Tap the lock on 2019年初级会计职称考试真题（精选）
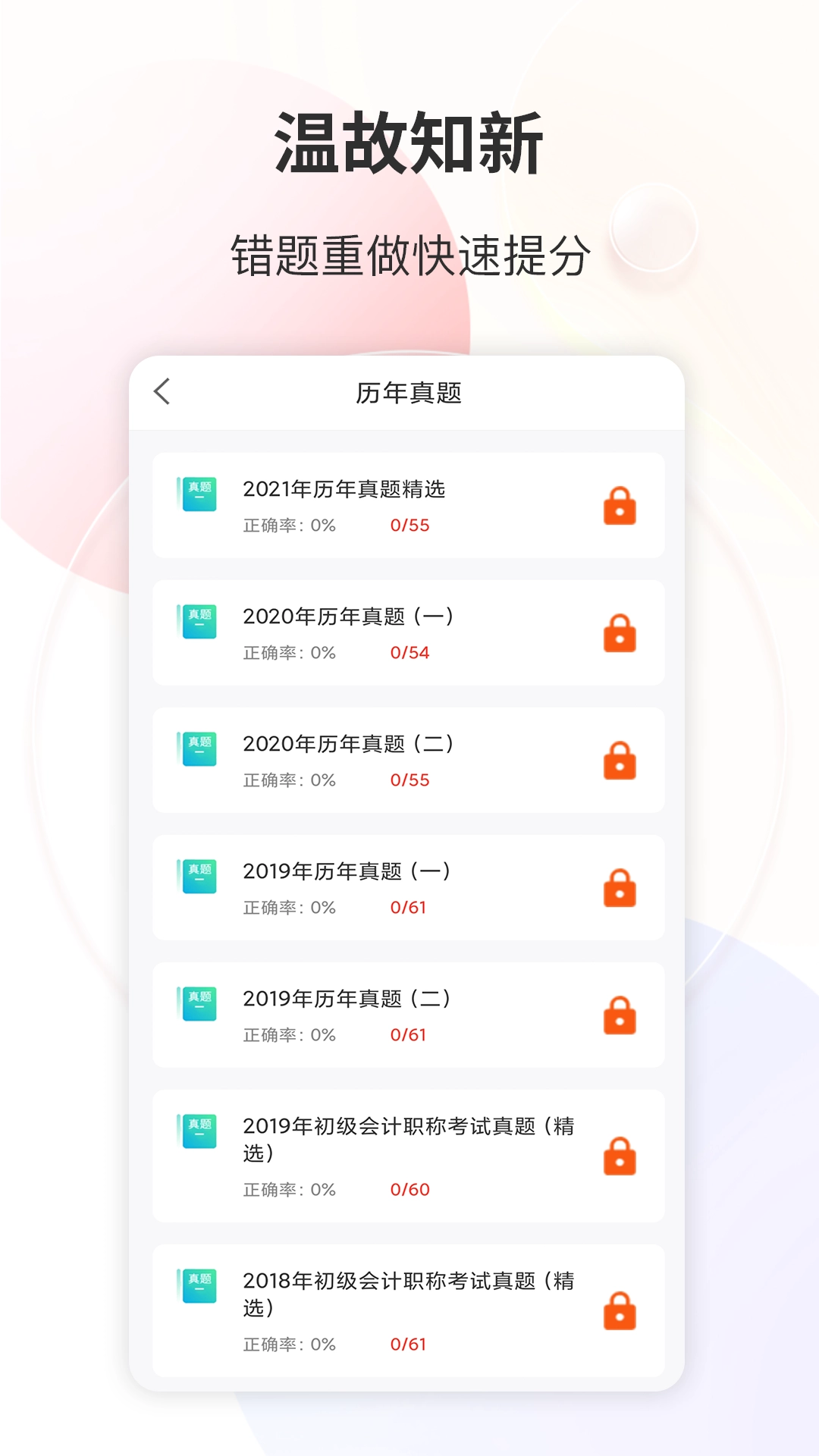The height and width of the screenshot is (1456, 819). 620,1155
